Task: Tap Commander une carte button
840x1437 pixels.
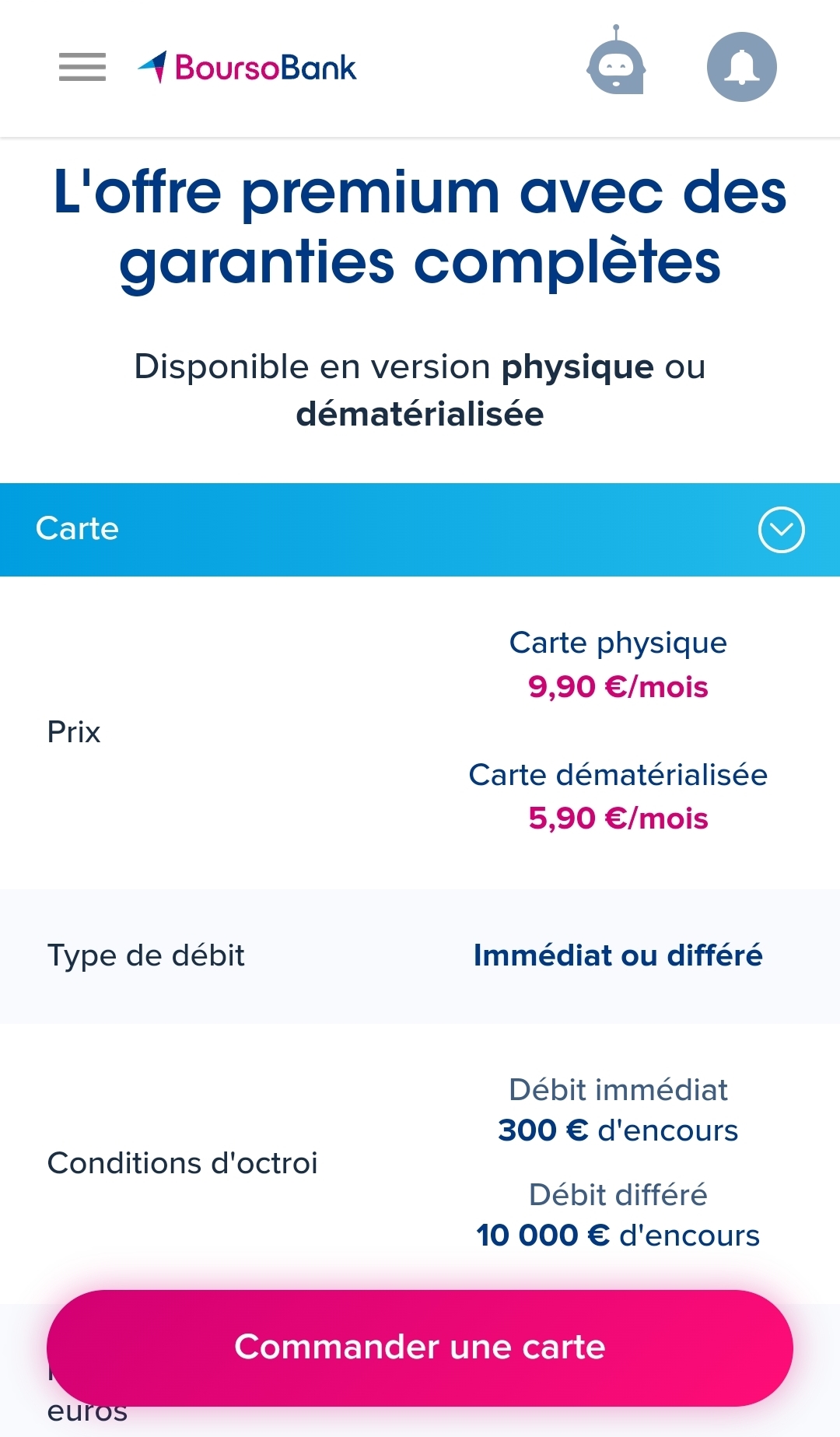Action: 420,1347
